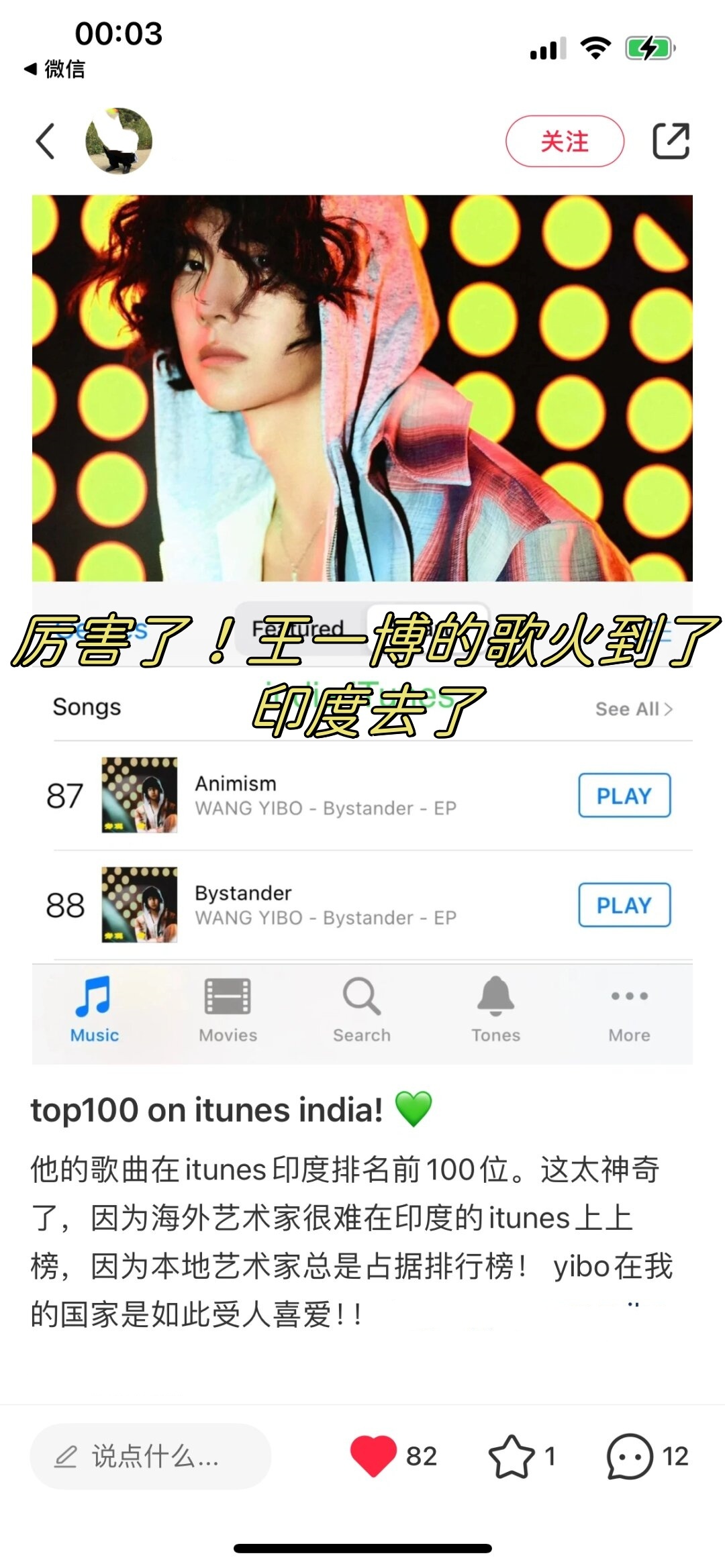Like the post with the heart
This screenshot has height=1568, width=725.
point(373,1455)
